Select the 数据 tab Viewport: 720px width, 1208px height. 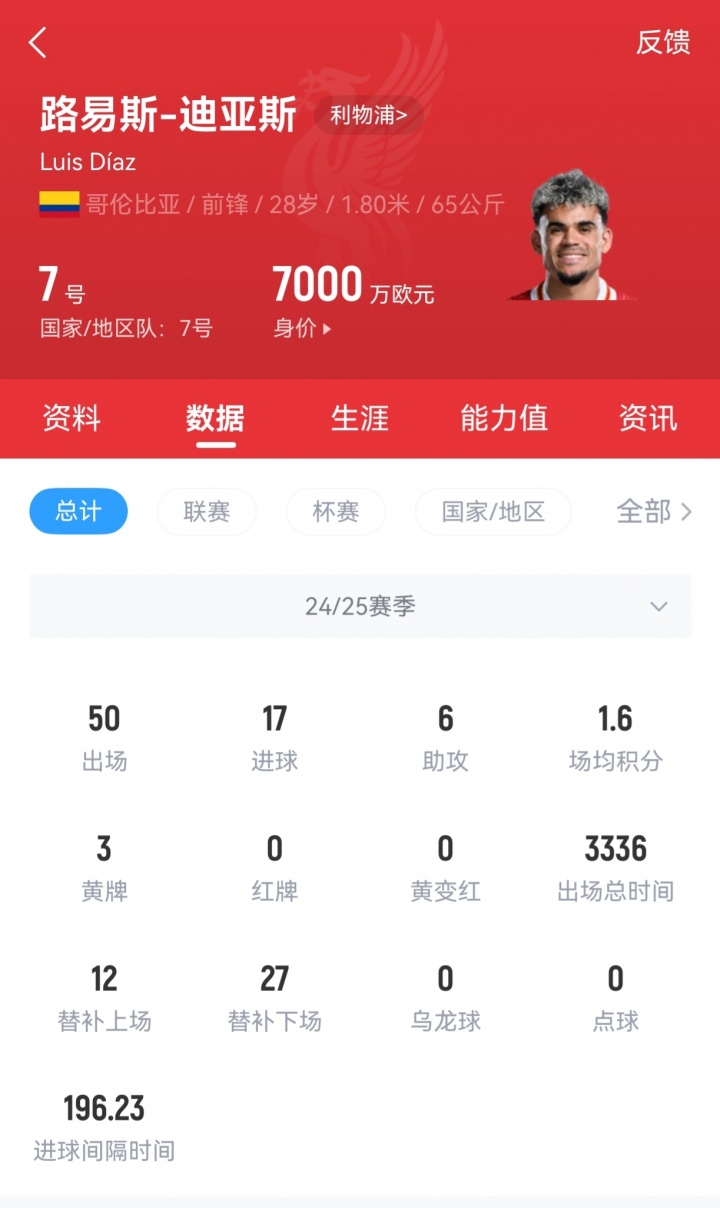tap(215, 418)
